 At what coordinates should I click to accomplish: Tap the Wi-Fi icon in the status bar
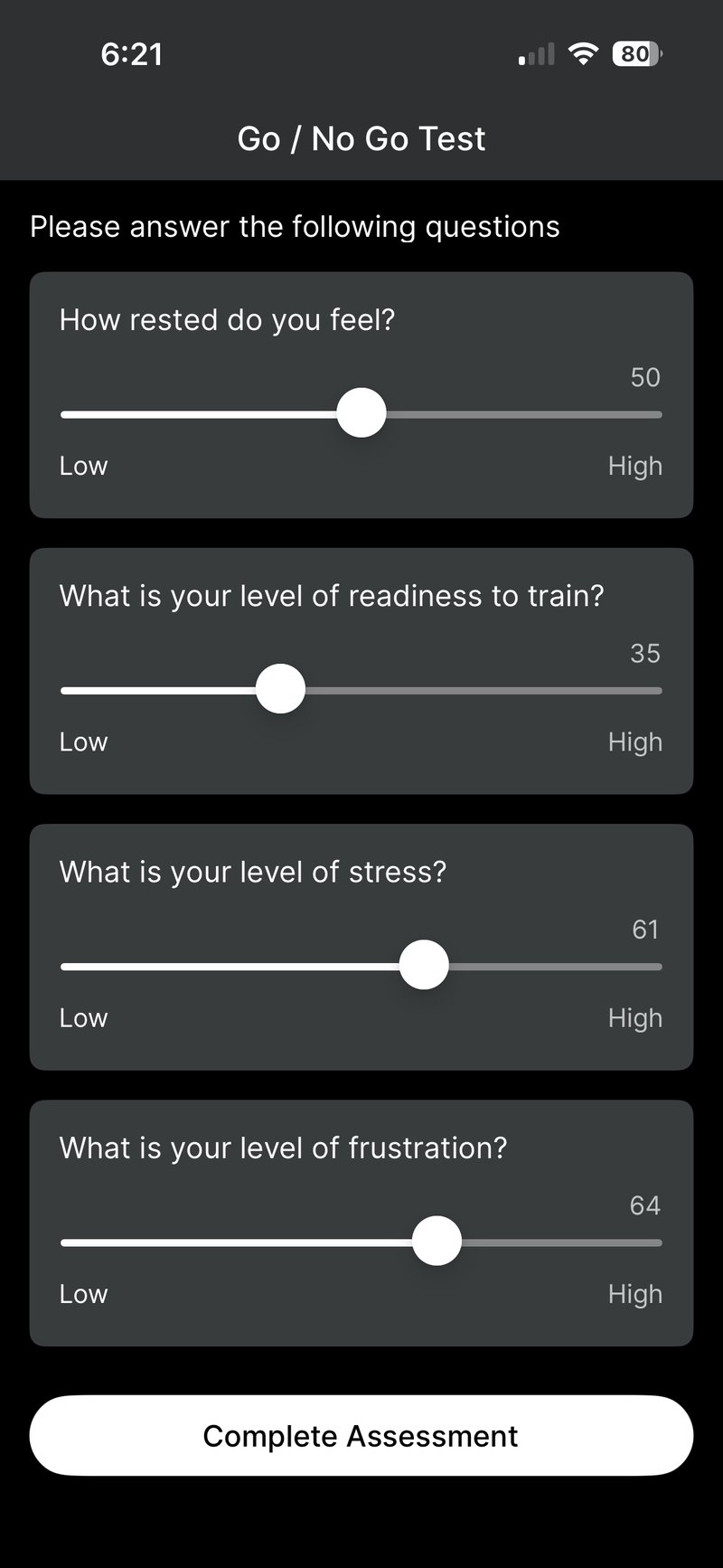[x=583, y=54]
